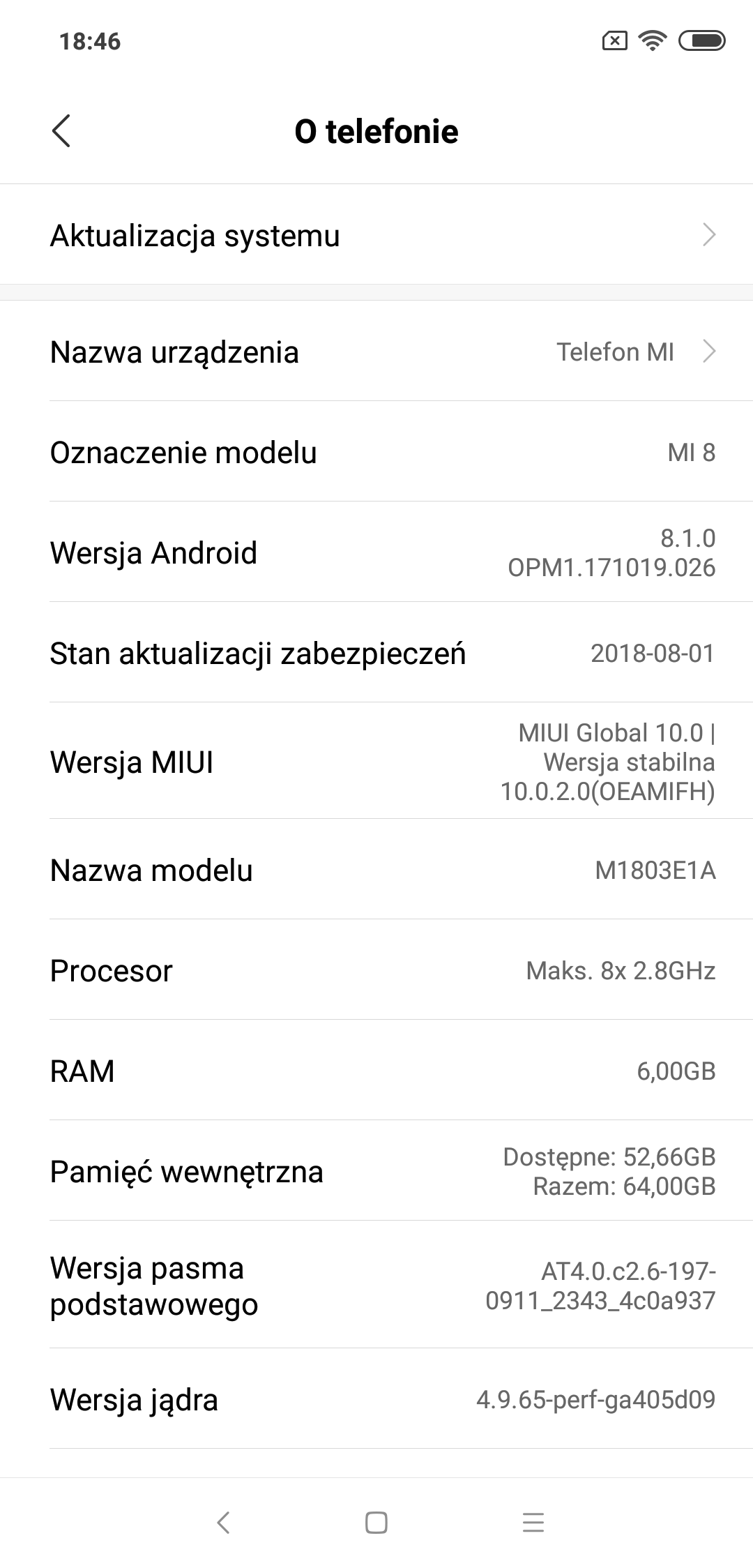Select the Procesor row
Viewport: 753px width, 1568px height.
[x=376, y=970]
